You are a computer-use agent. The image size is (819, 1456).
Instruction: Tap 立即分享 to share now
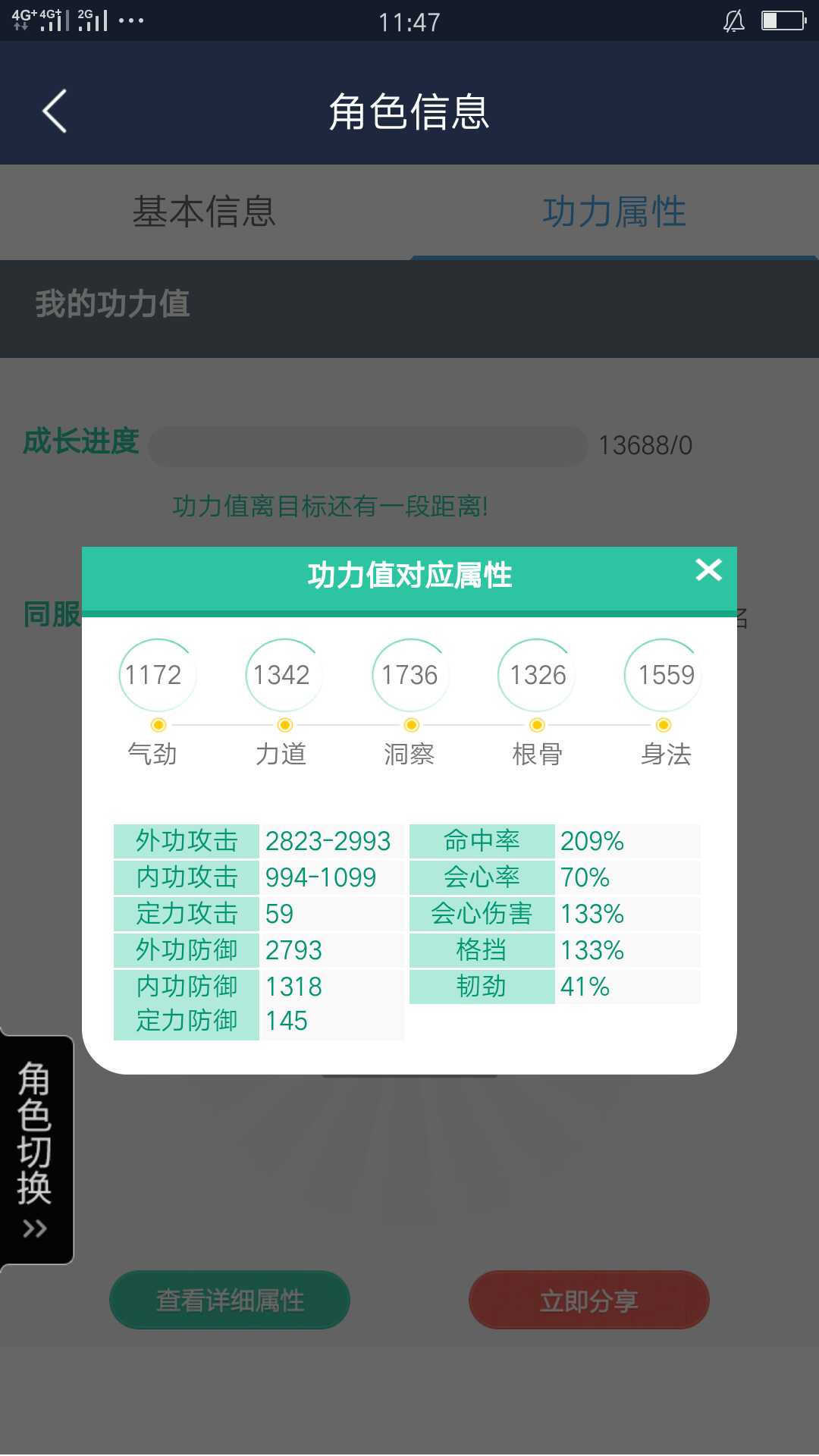point(588,1301)
